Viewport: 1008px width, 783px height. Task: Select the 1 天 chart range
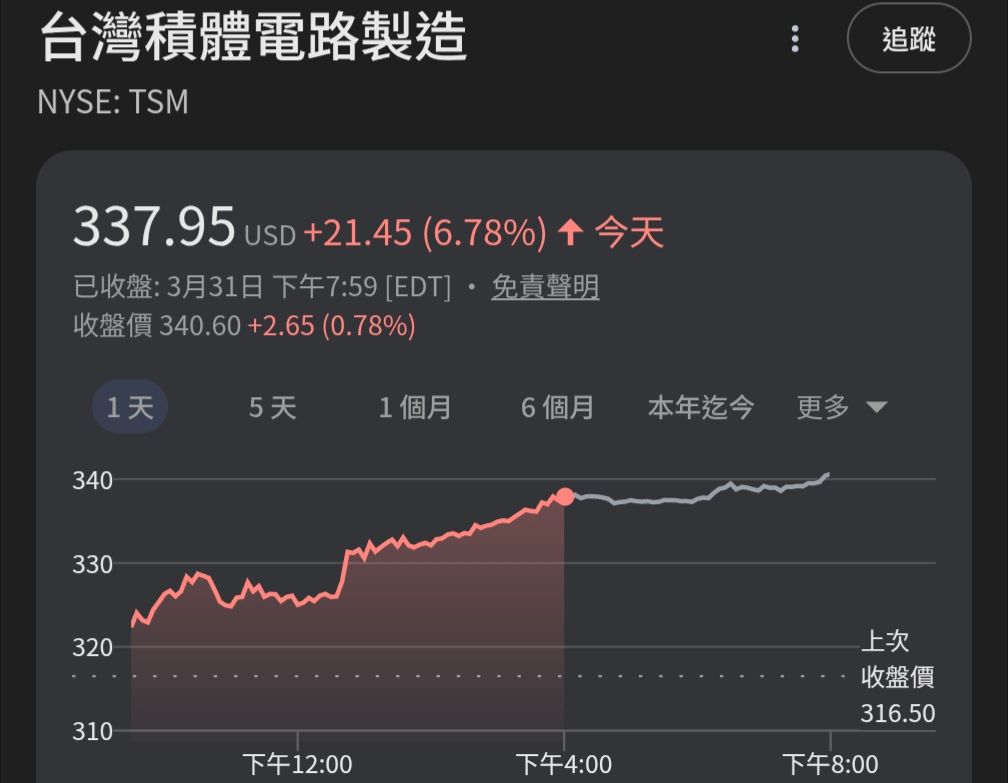click(x=130, y=408)
